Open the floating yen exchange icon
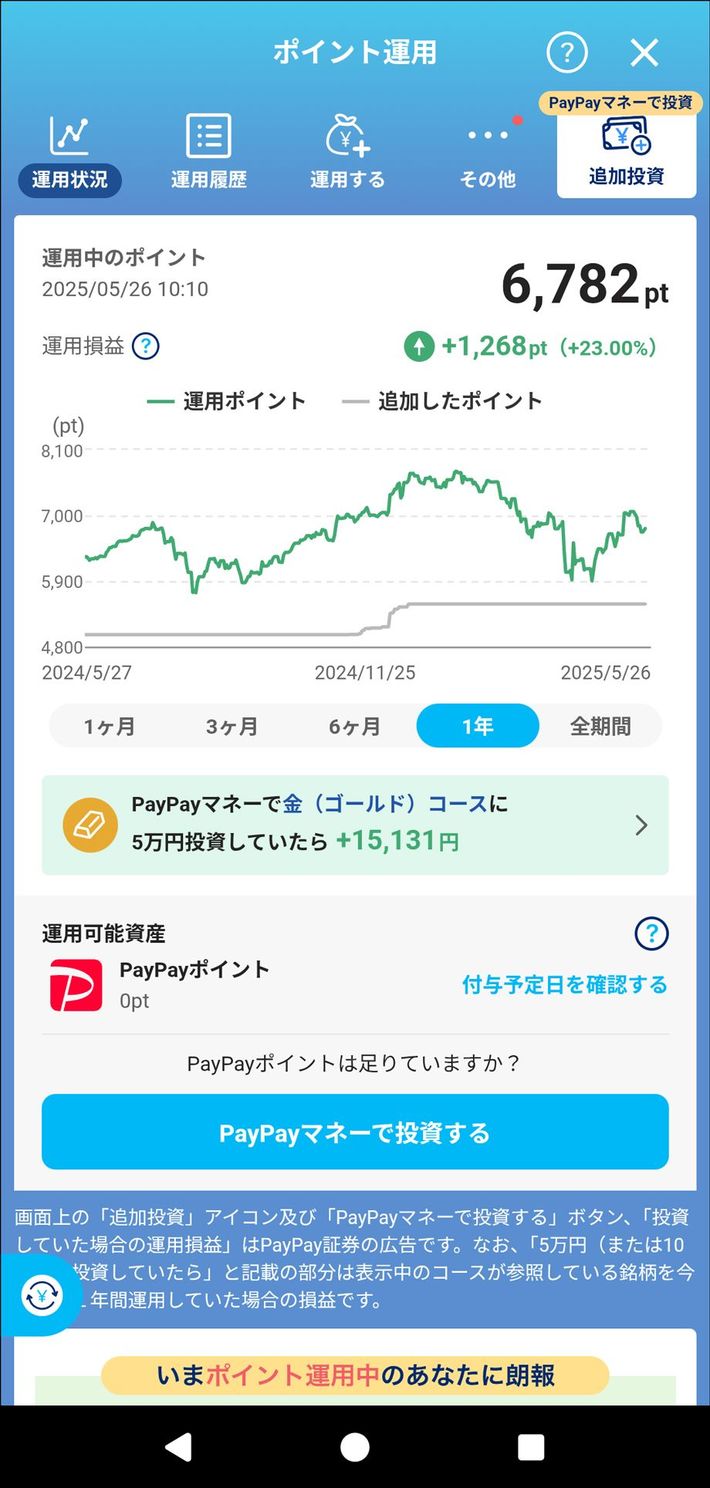 click(41, 1296)
